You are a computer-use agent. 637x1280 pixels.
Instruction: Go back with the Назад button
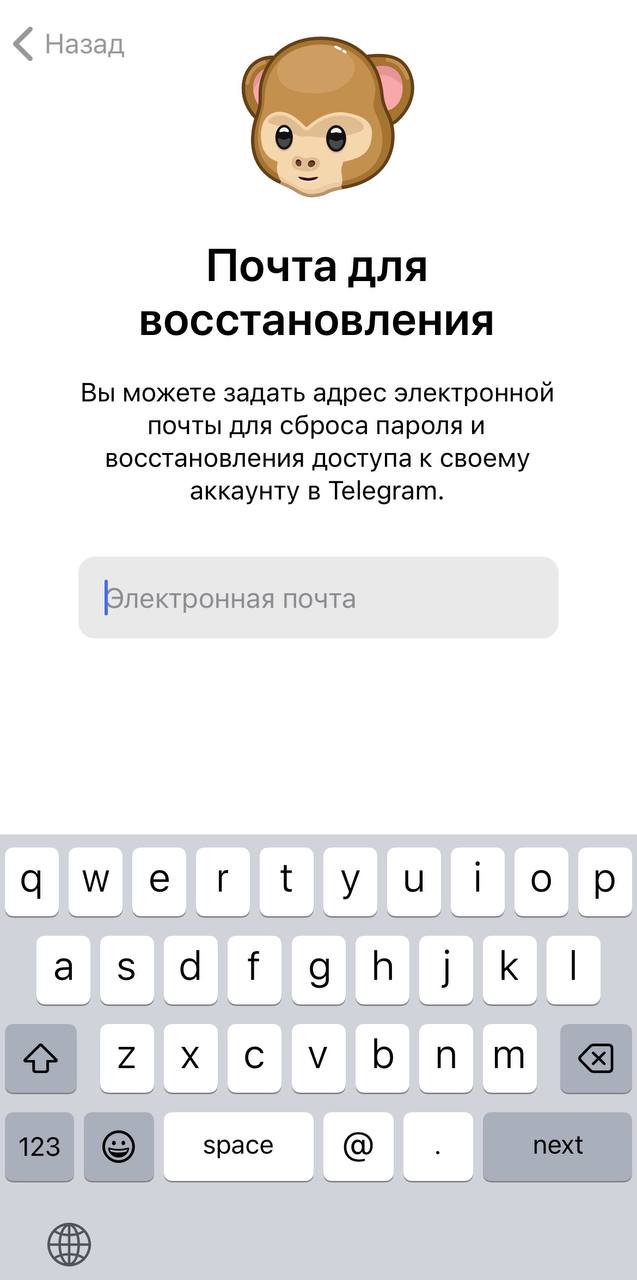68,44
